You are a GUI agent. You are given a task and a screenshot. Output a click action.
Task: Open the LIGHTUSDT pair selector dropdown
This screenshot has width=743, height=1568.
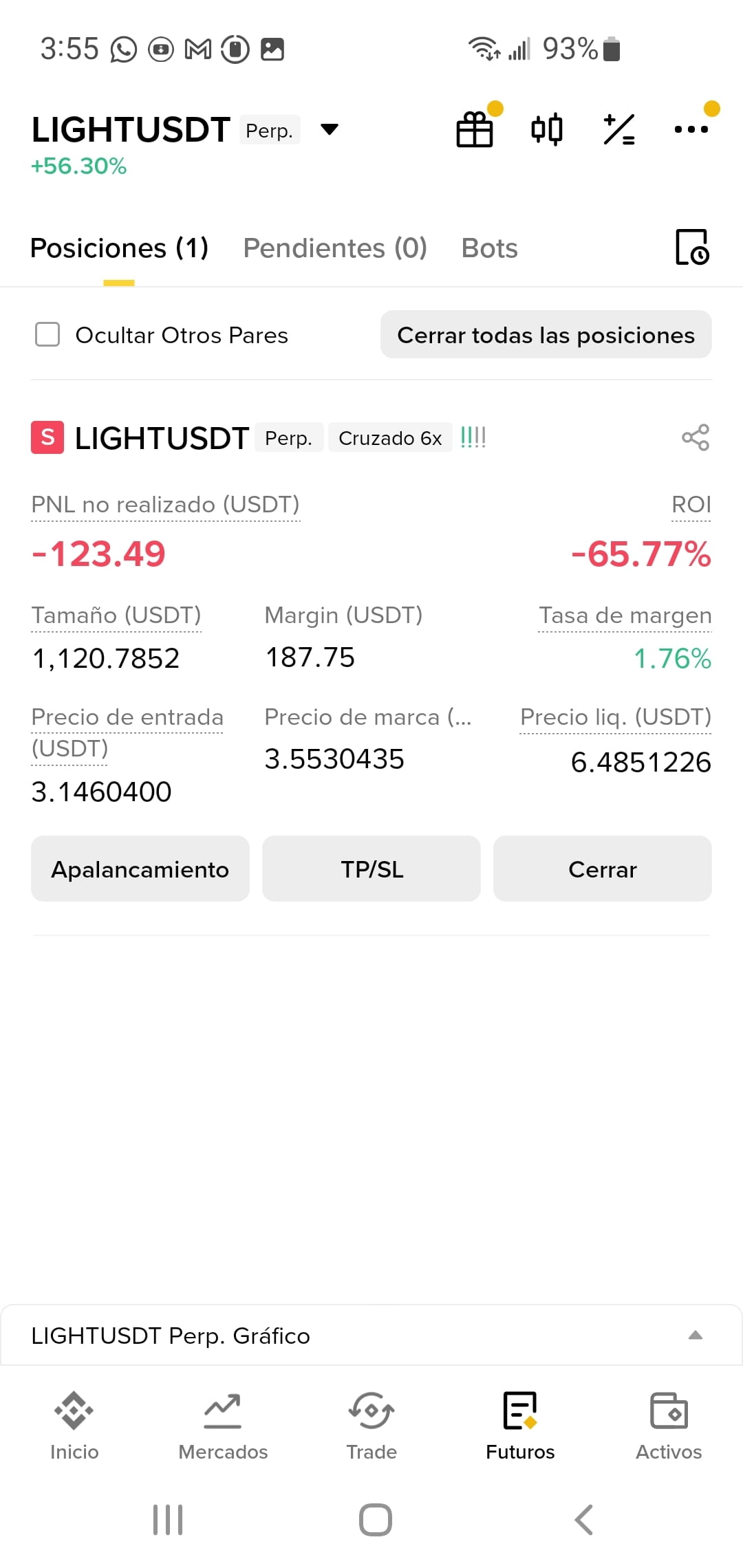(330, 129)
